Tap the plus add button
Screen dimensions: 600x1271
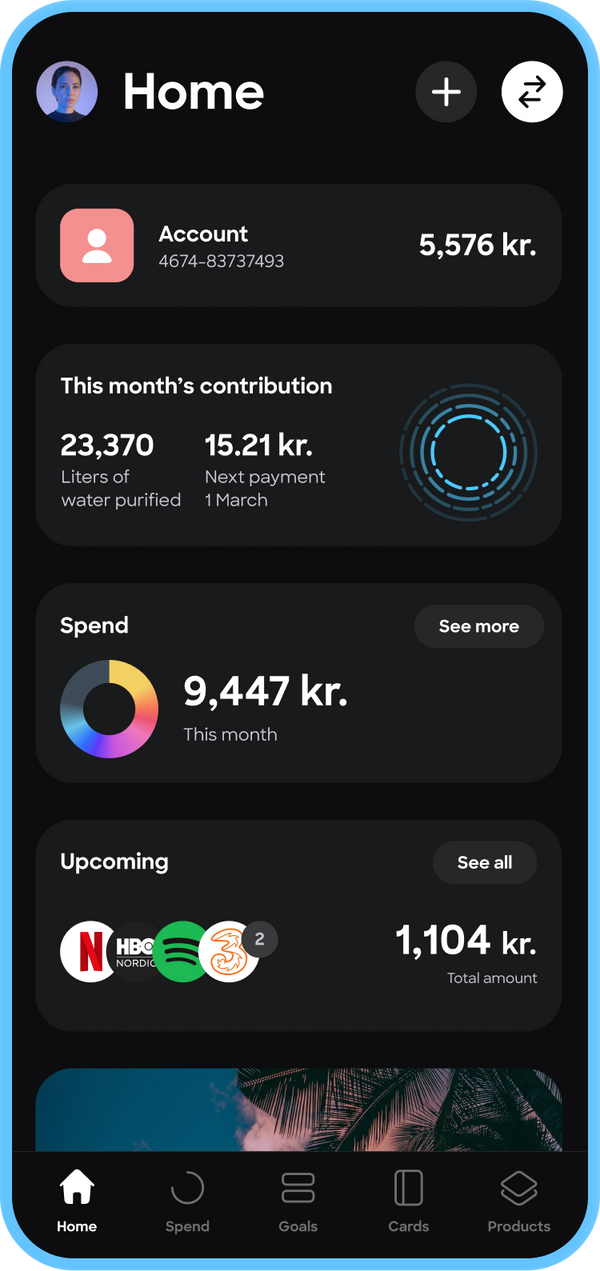[446, 92]
